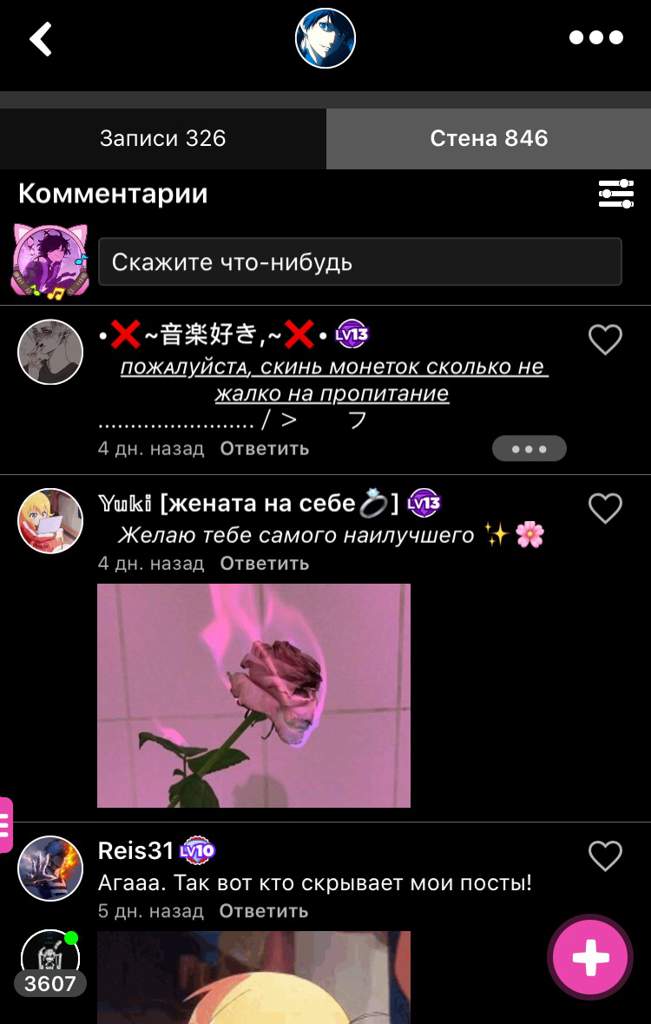This screenshot has width=651, height=1024.
Task: Open Yuki's profile avatar
Action: tap(50, 520)
